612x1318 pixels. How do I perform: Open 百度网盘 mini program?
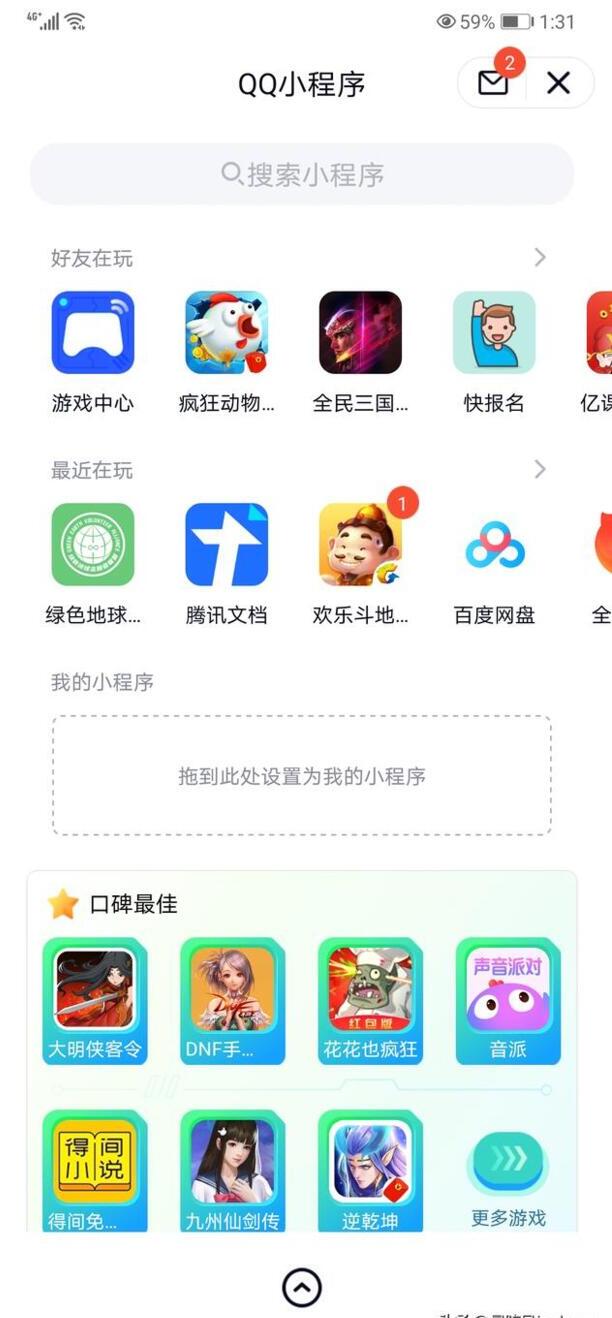tap(494, 545)
